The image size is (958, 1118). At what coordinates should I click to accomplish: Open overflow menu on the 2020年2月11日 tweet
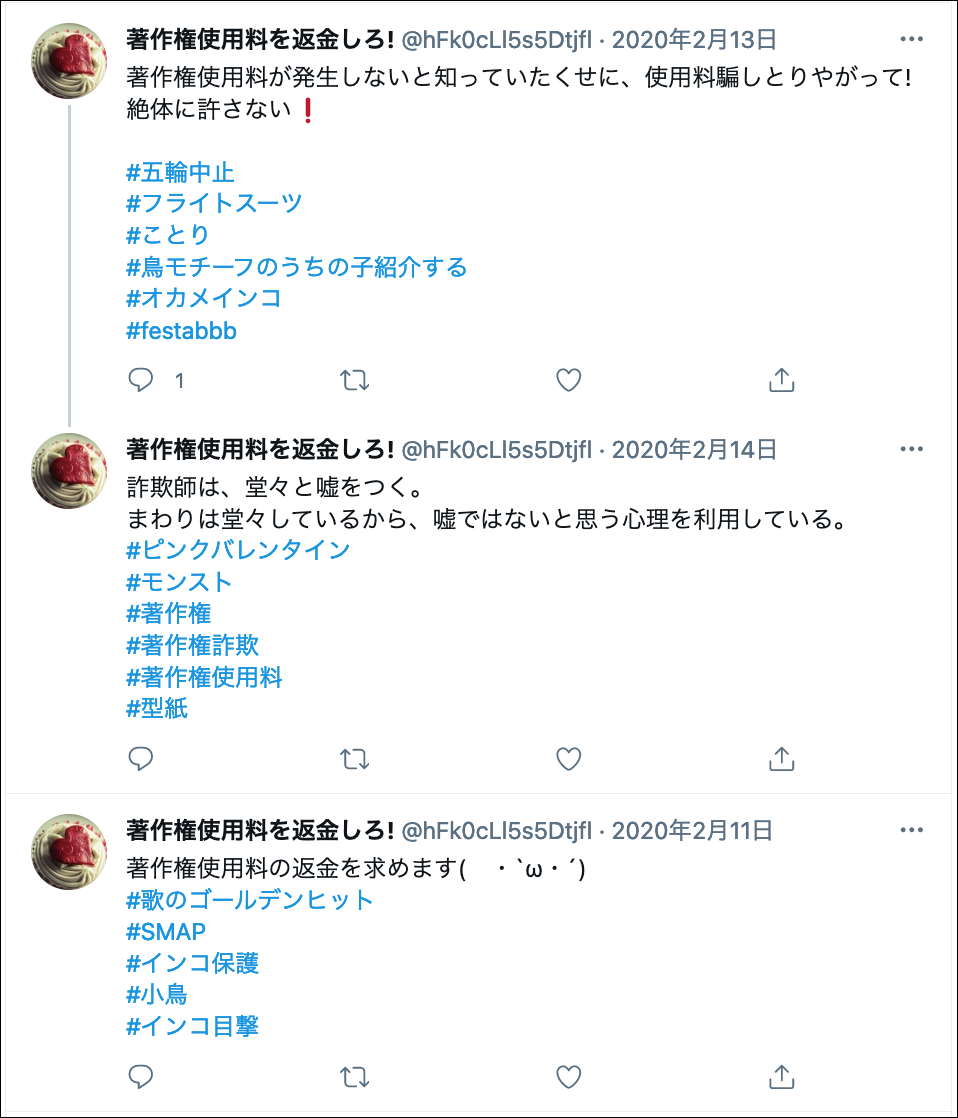(x=911, y=830)
